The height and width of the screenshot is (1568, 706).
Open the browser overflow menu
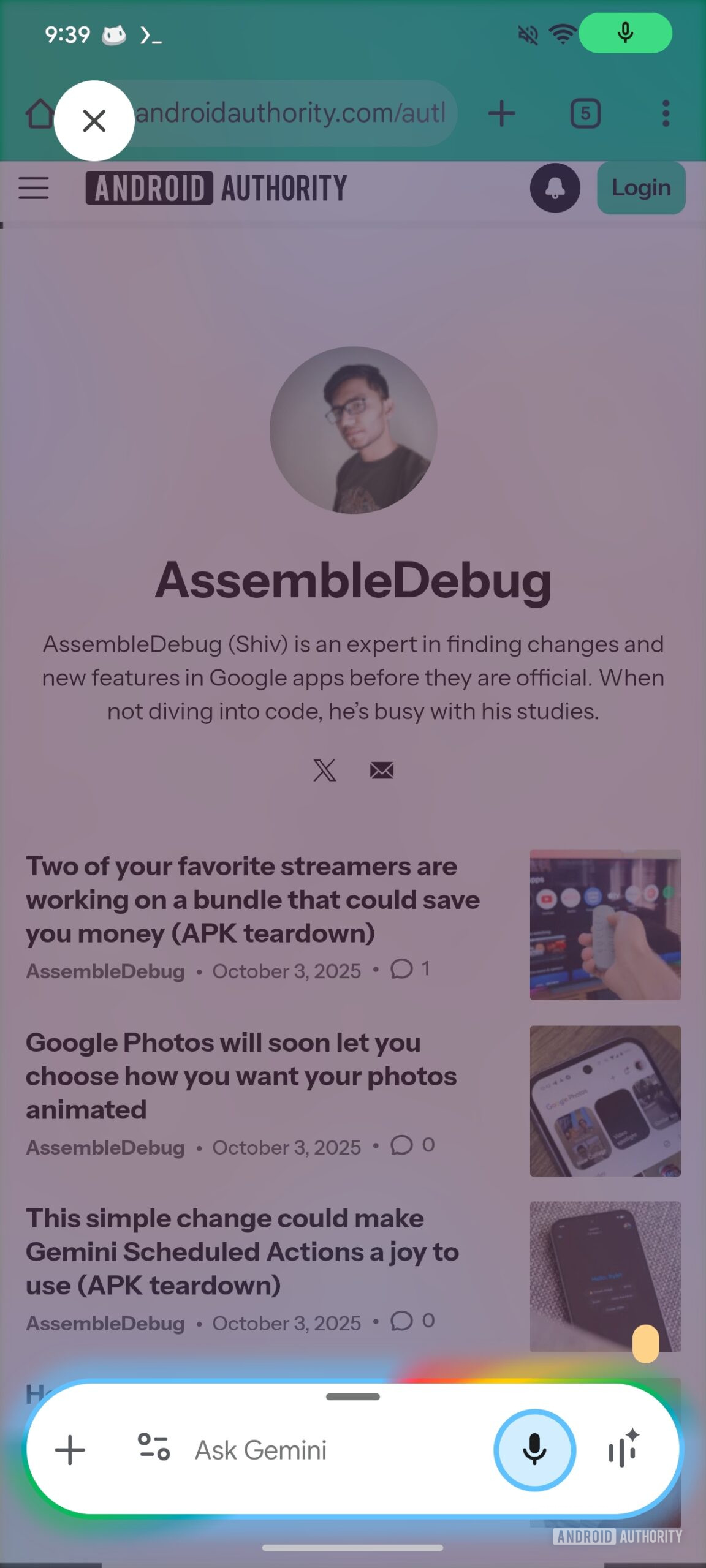point(666,114)
